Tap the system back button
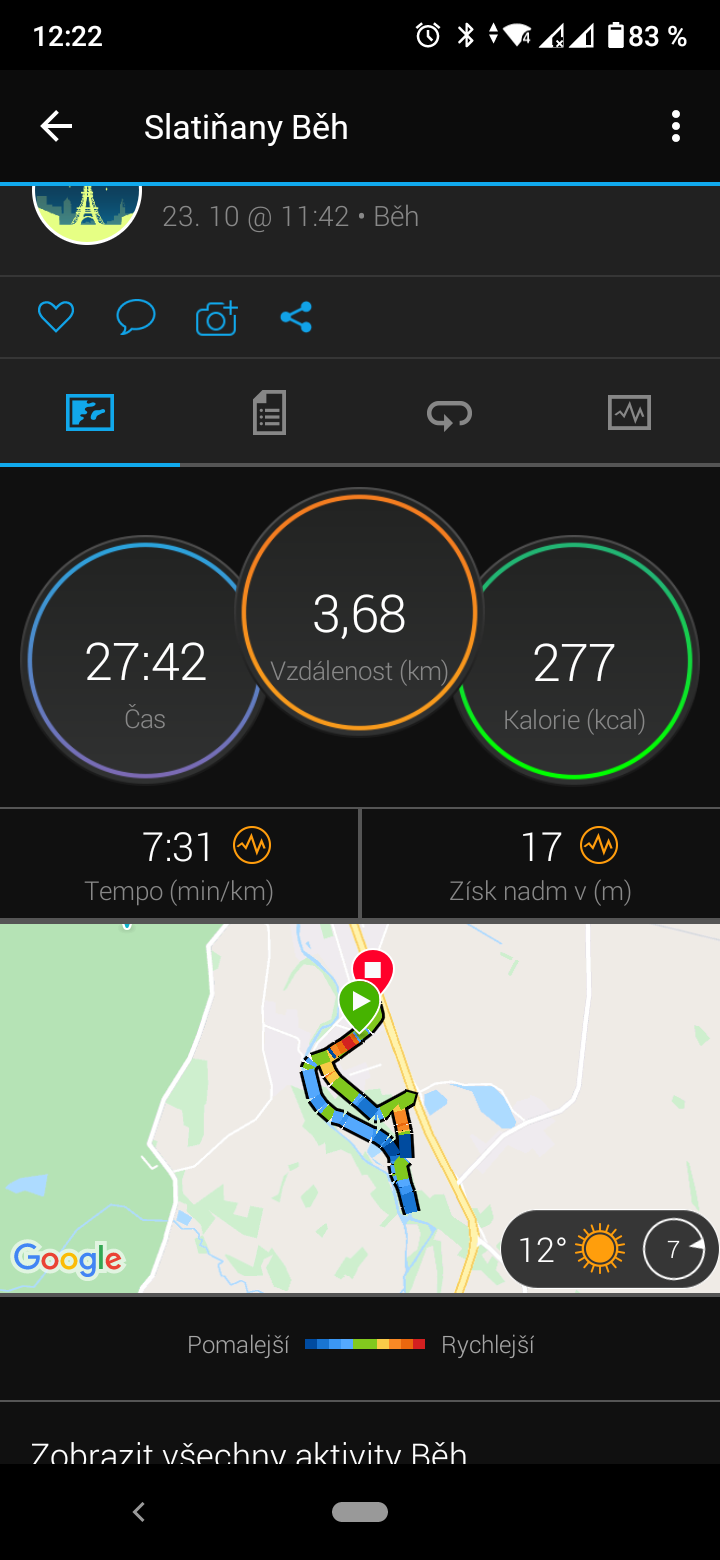 click(x=139, y=1512)
